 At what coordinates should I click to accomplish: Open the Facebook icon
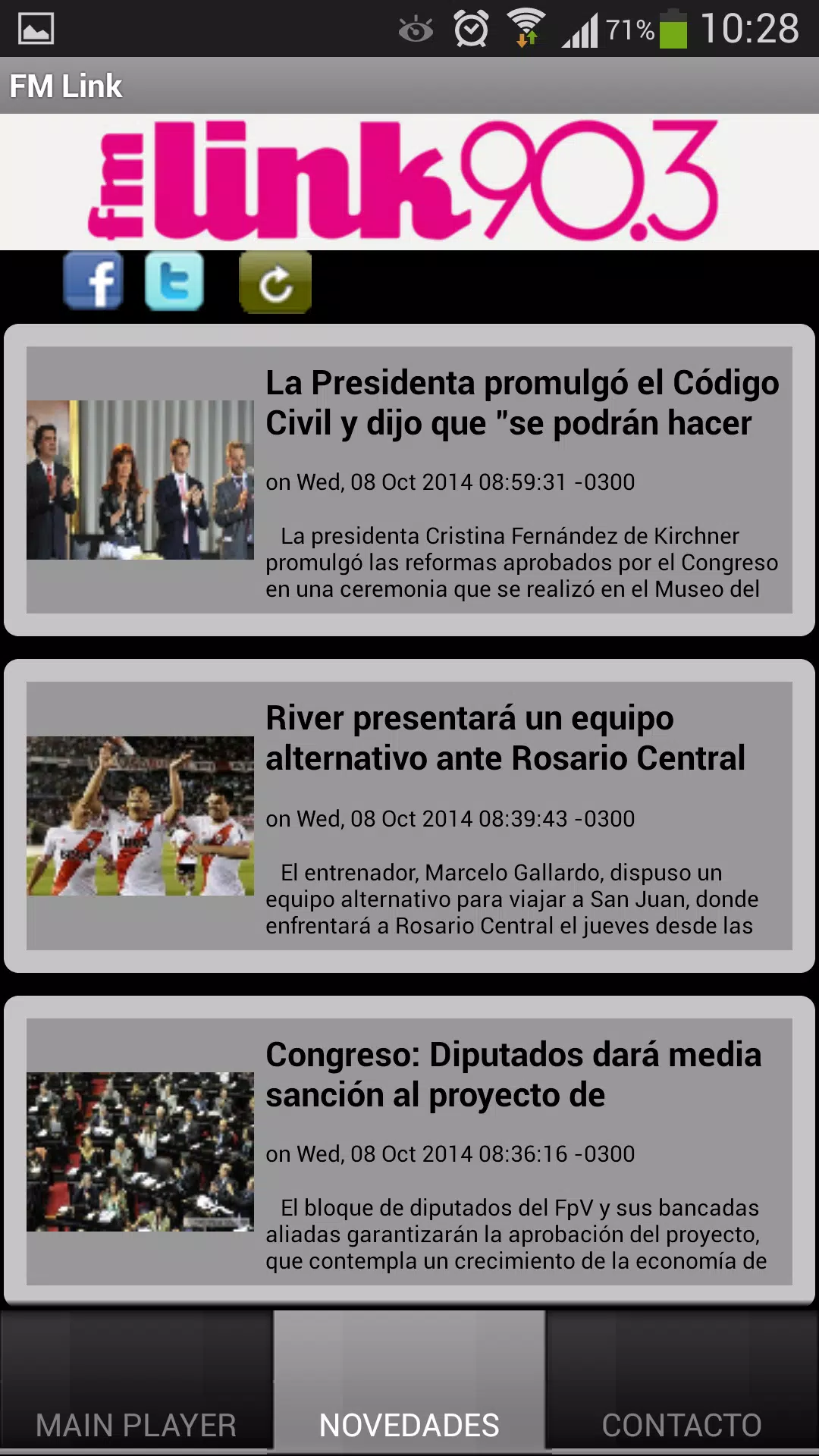(93, 281)
